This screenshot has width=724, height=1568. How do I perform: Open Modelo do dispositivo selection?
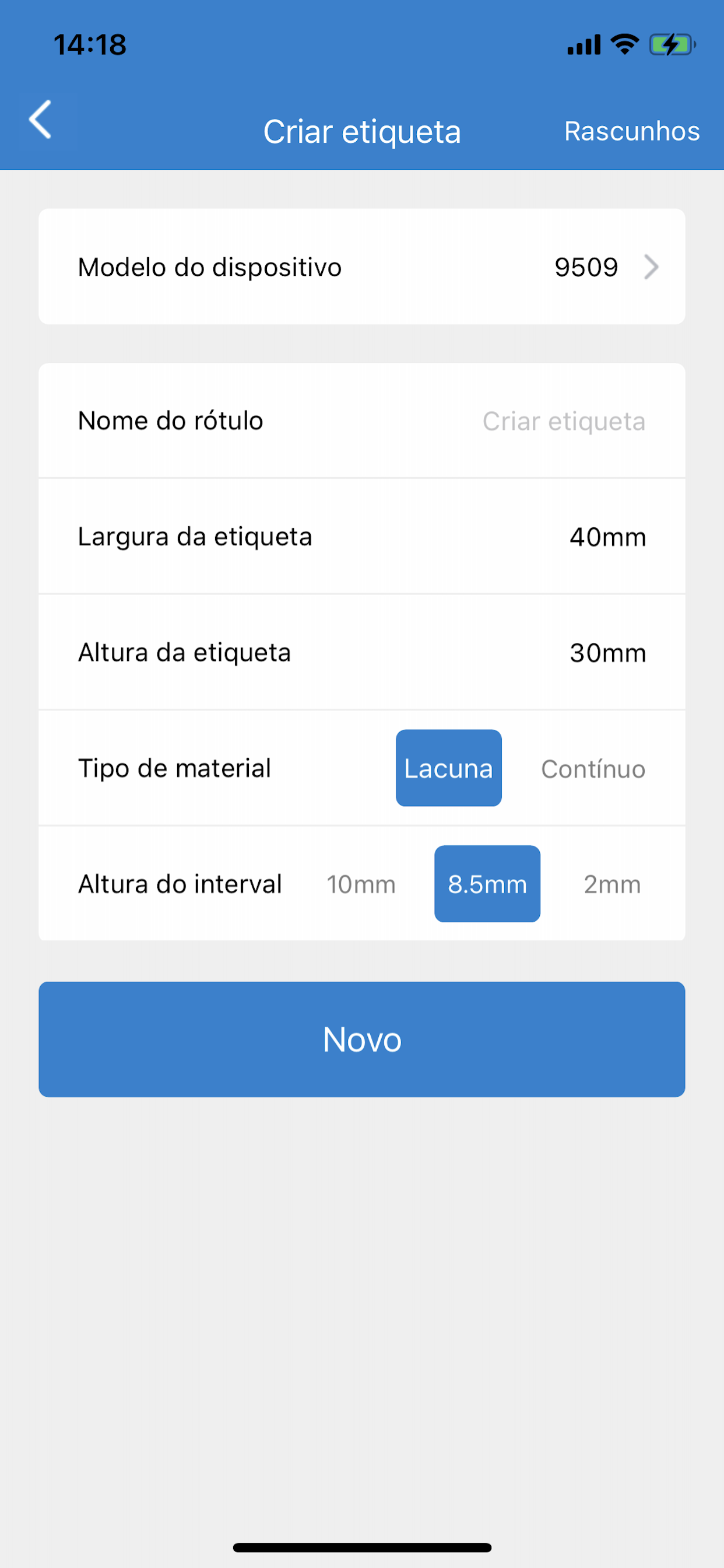coord(362,267)
